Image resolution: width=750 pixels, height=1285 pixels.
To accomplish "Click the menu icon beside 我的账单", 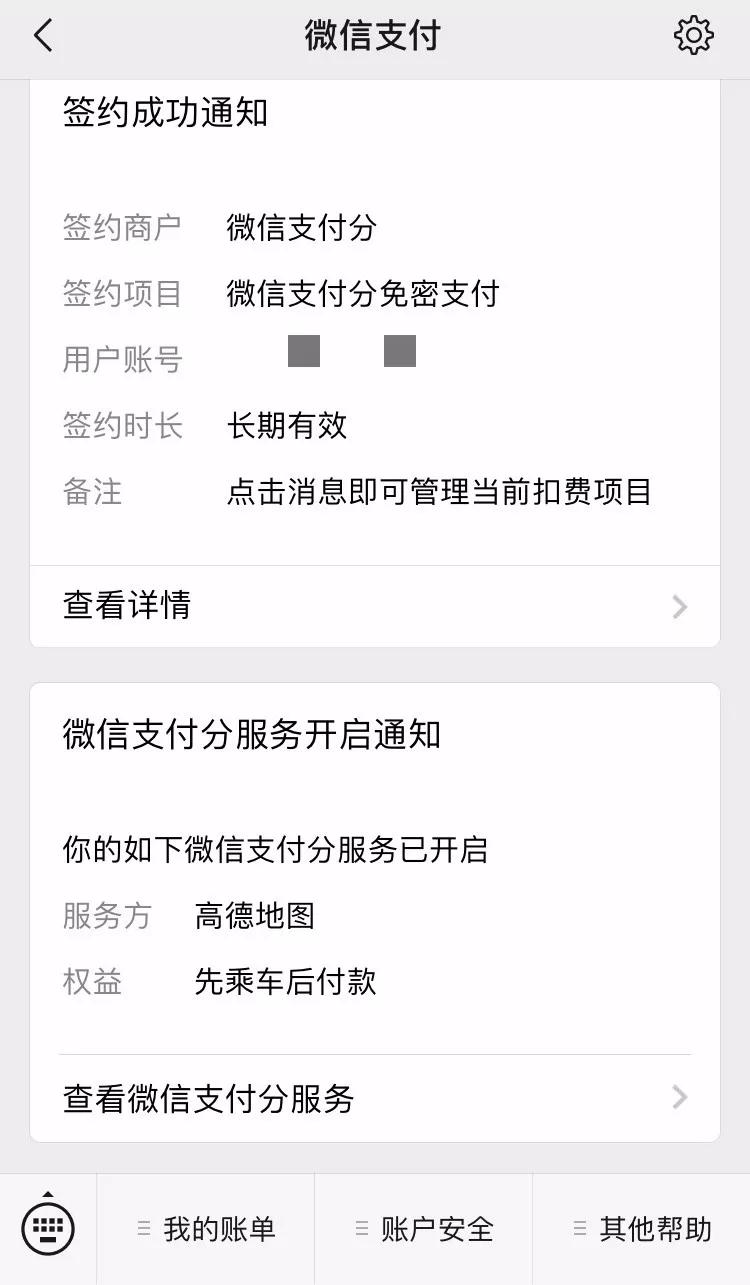I will click(x=144, y=1228).
